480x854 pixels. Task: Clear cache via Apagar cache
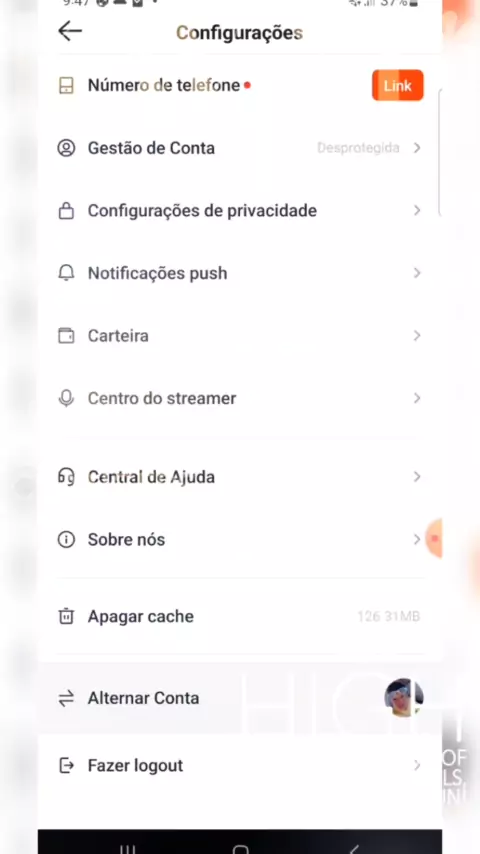click(240, 617)
